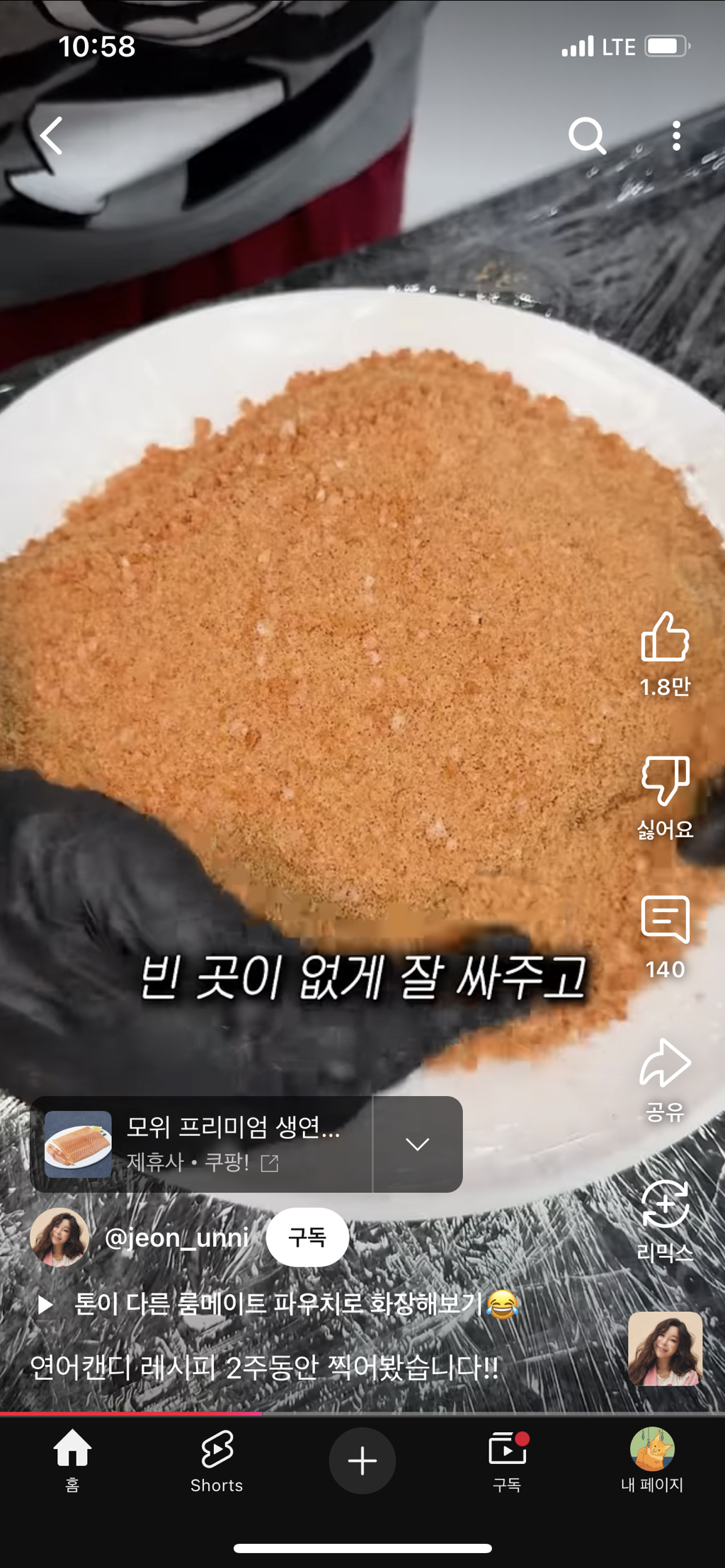Subscribe with the 구독 button
725x1568 pixels.
(x=307, y=1237)
